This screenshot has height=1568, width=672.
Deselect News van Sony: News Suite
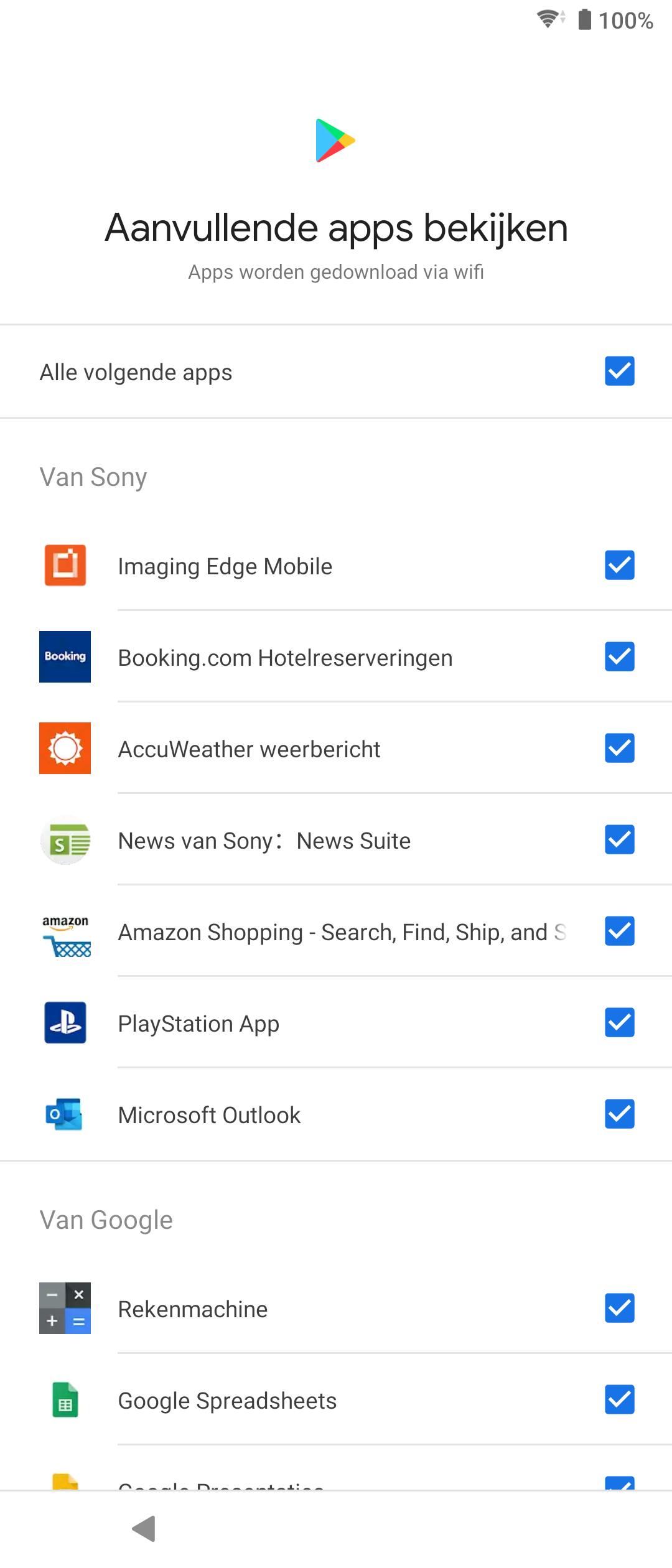619,839
